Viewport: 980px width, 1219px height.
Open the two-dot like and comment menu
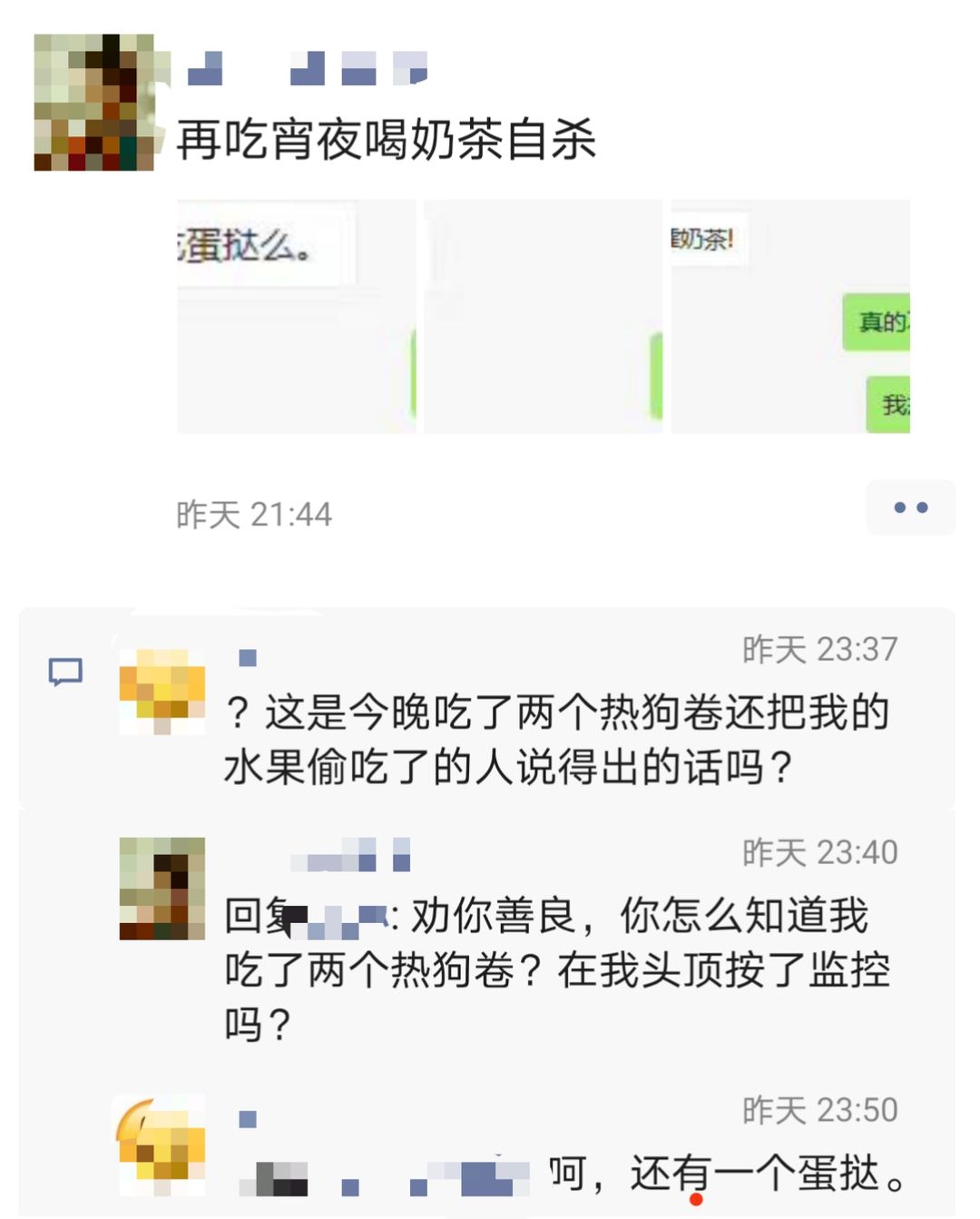910,507
